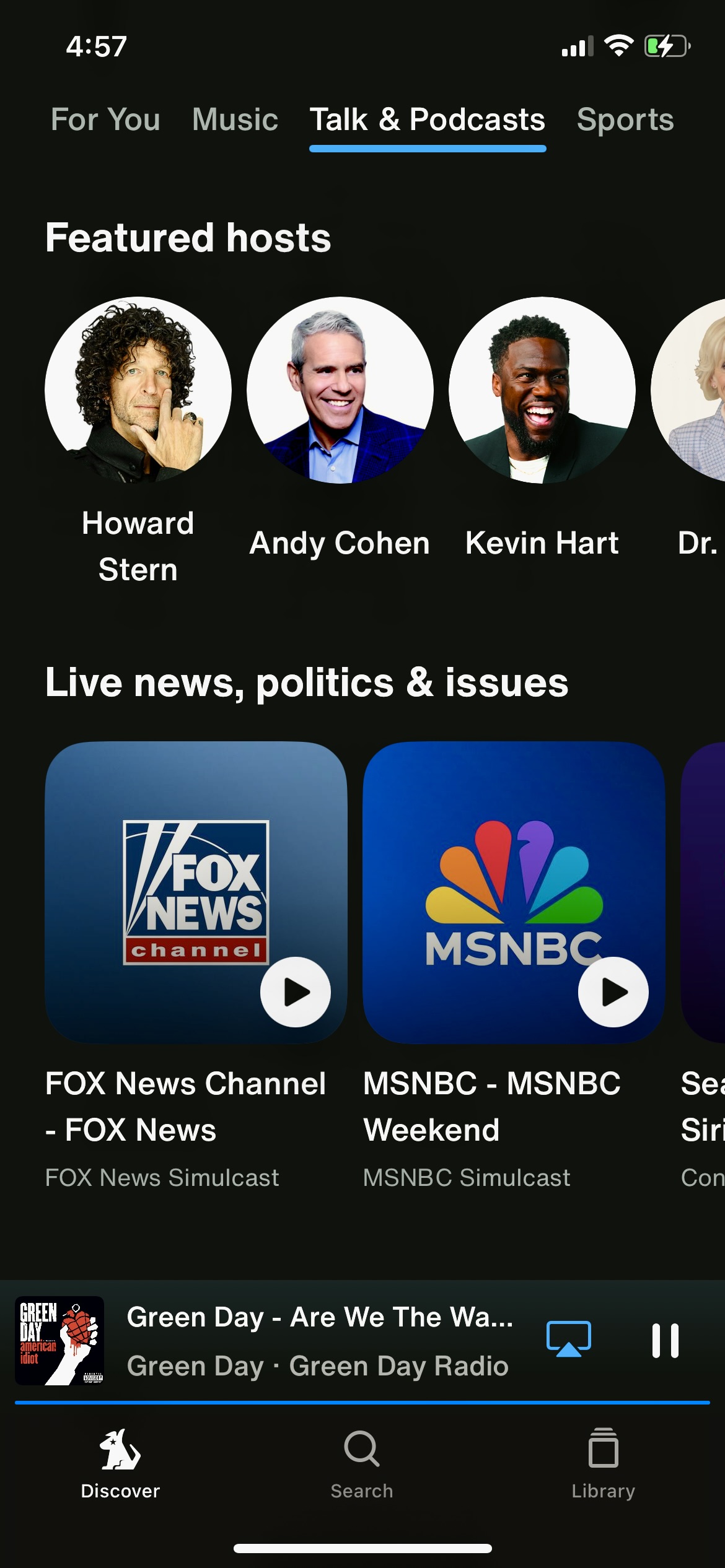The height and width of the screenshot is (1568, 725).
Task: Switch to the Music tab
Action: (235, 120)
